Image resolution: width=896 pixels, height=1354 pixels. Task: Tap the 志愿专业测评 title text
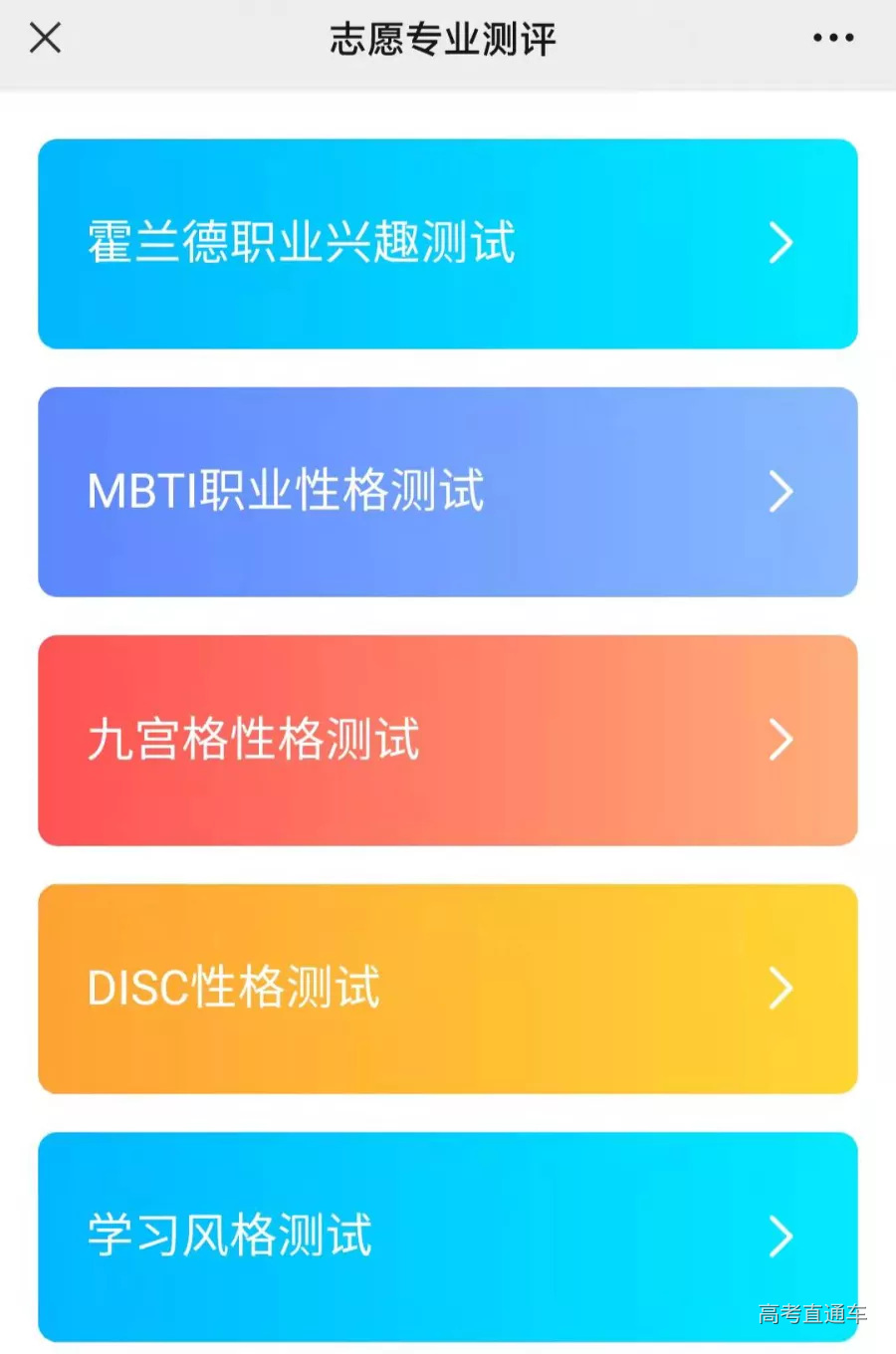446,39
